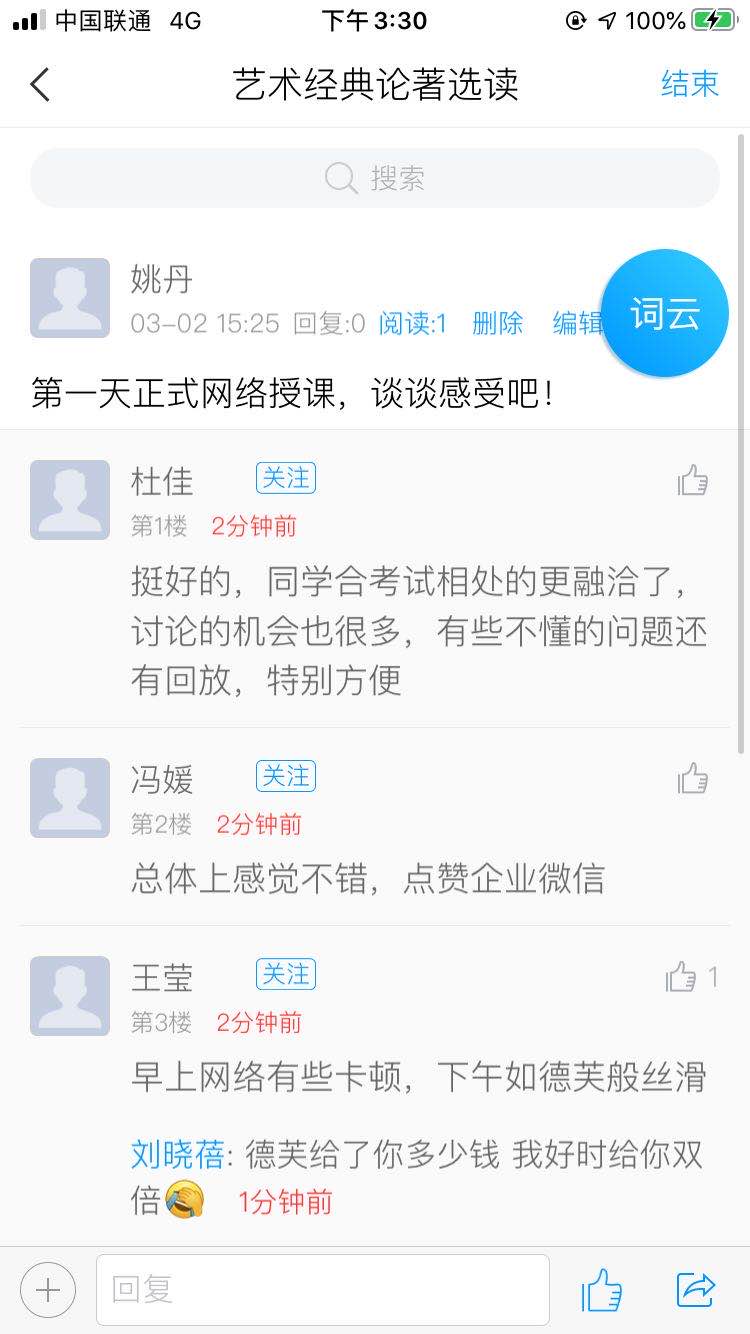Tap 结束 to end the discussion

pos(689,84)
